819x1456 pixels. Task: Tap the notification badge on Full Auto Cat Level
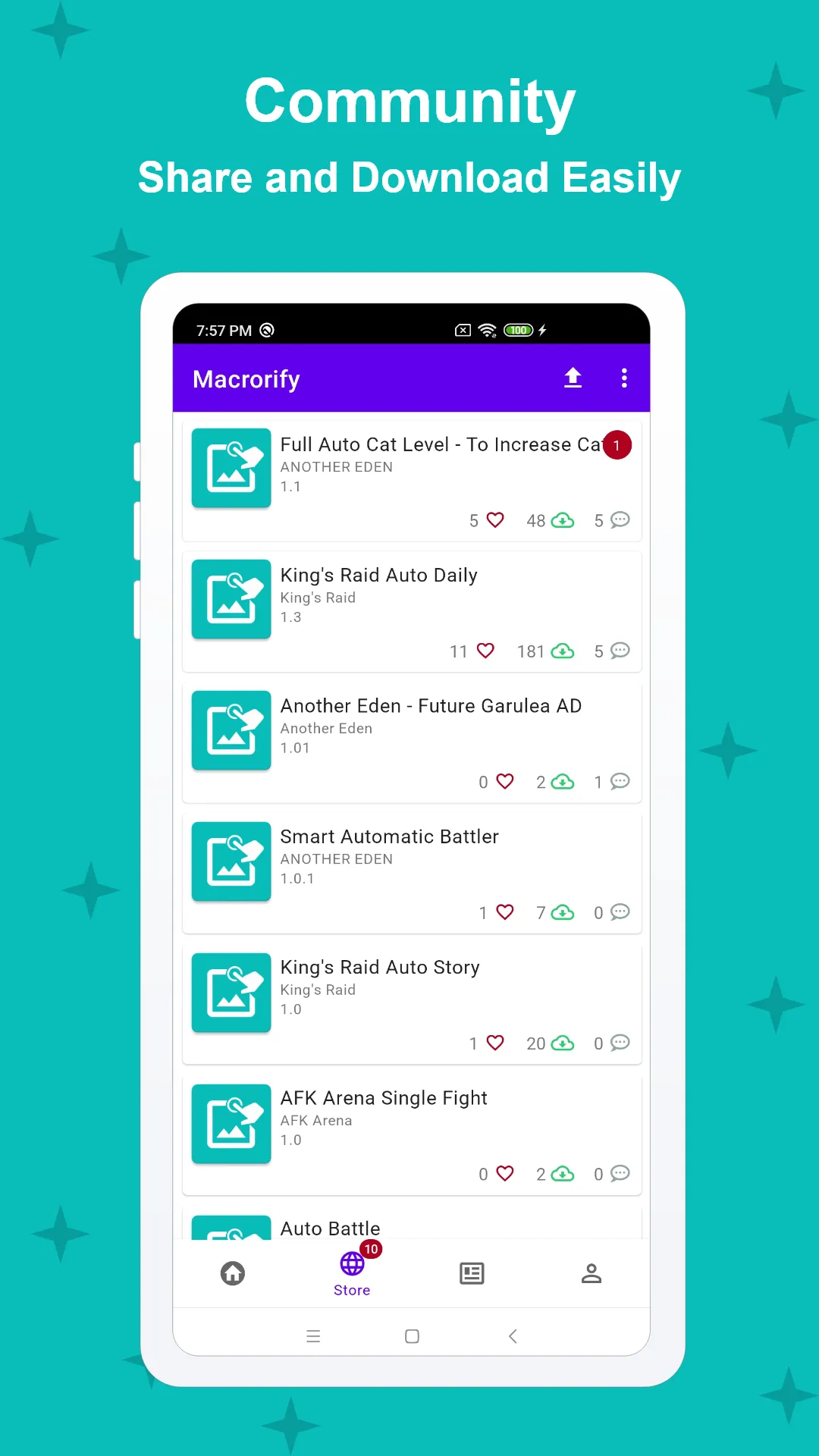coord(617,445)
